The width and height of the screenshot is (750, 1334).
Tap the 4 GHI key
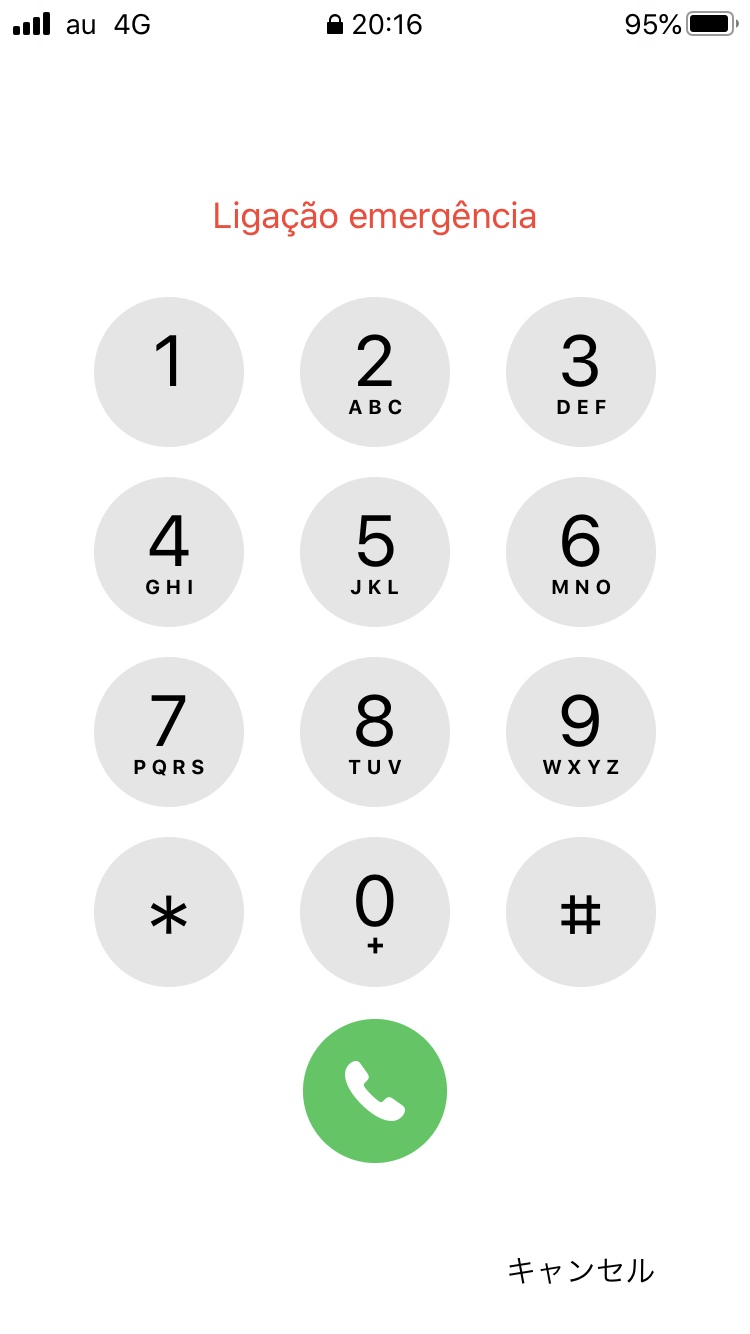[x=169, y=552]
